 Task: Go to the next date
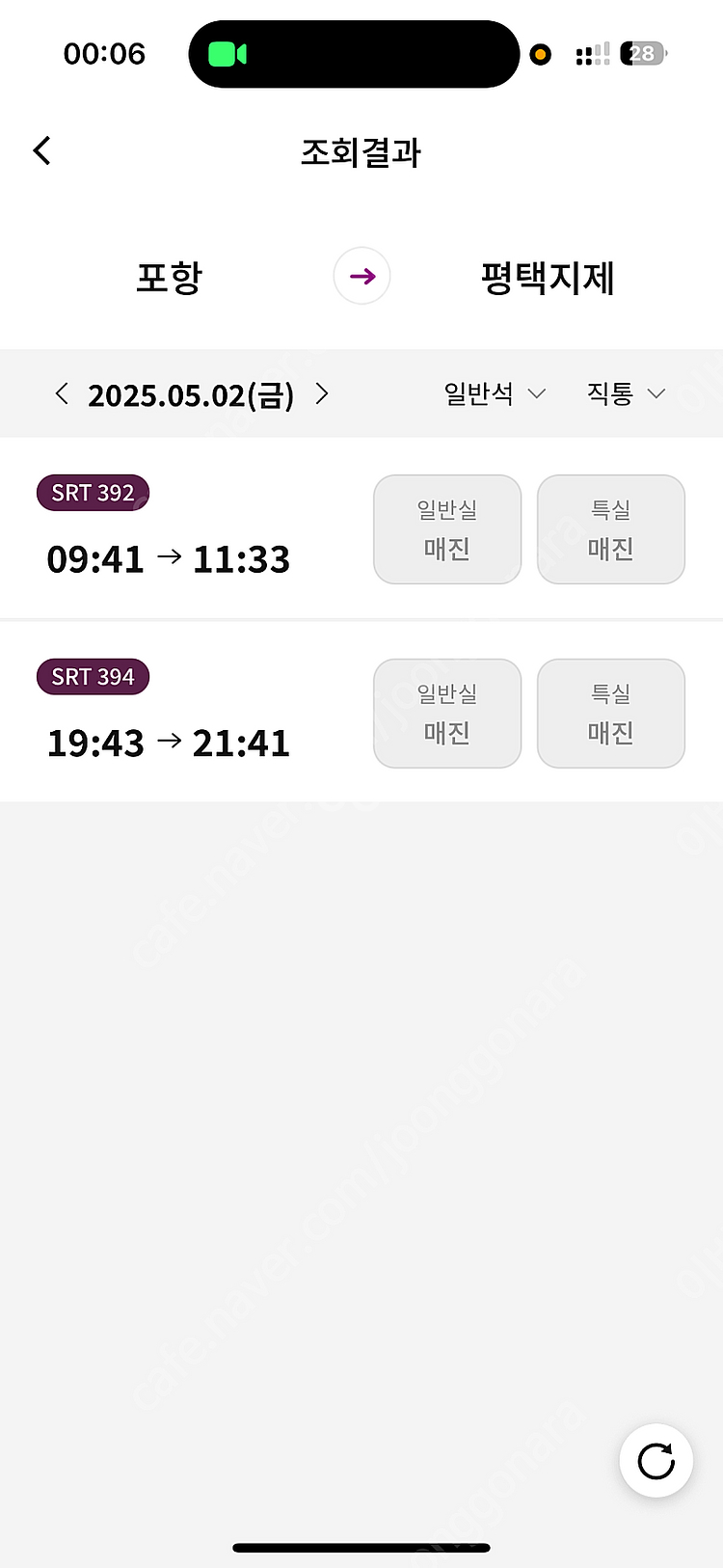322,393
